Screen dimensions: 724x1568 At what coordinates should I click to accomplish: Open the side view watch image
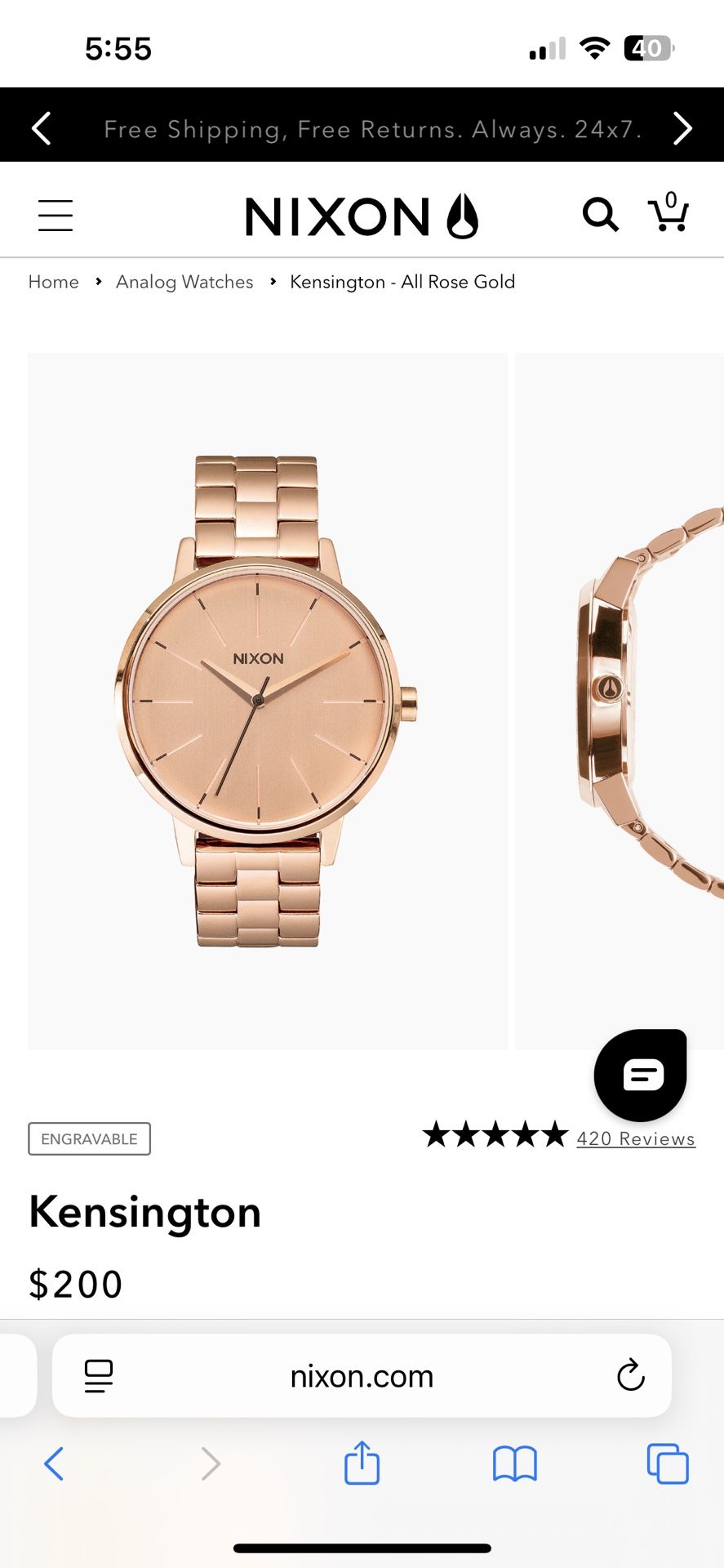pos(620,701)
